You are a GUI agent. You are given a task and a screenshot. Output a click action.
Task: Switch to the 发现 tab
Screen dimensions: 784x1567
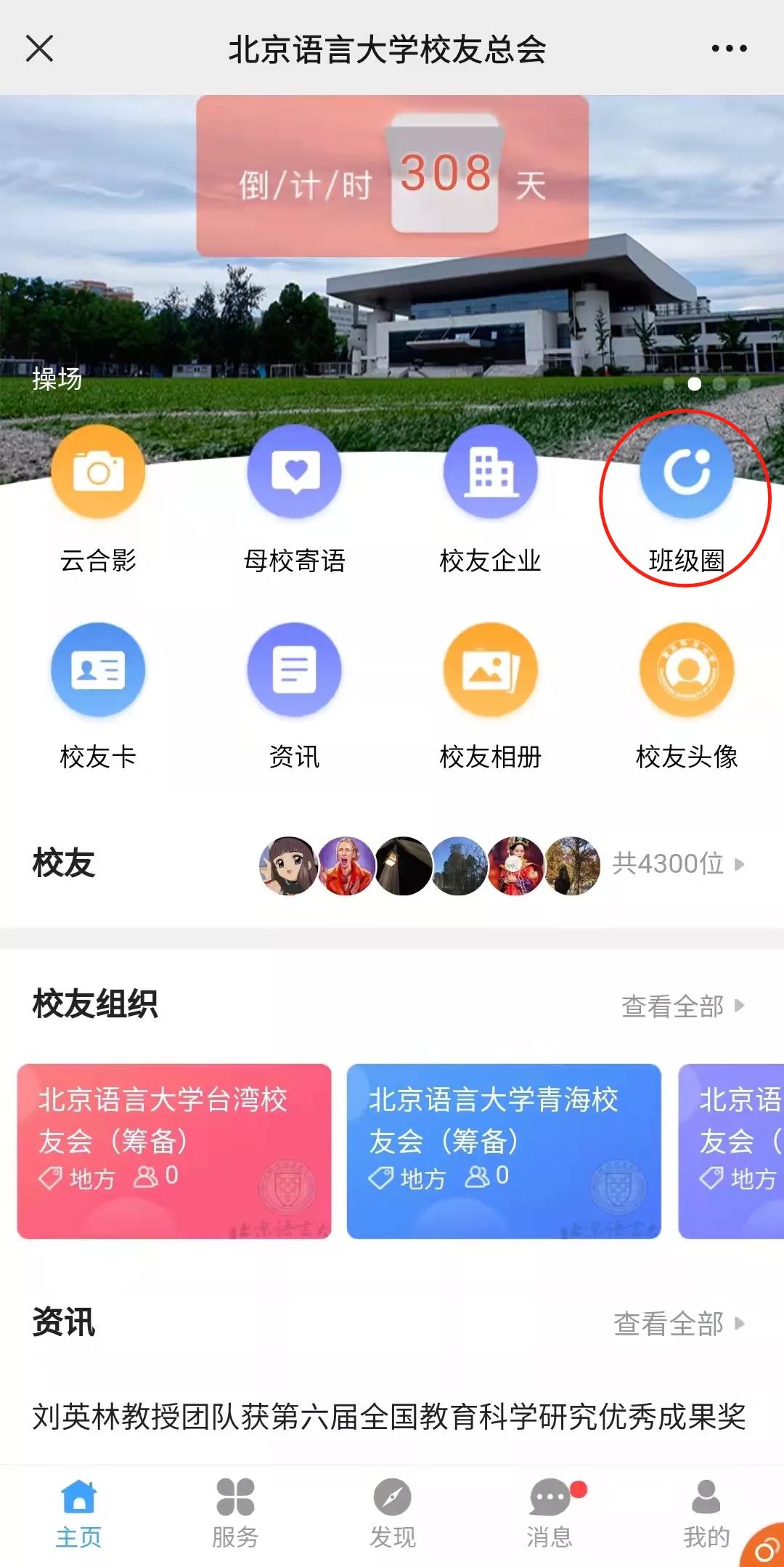pos(392,1514)
